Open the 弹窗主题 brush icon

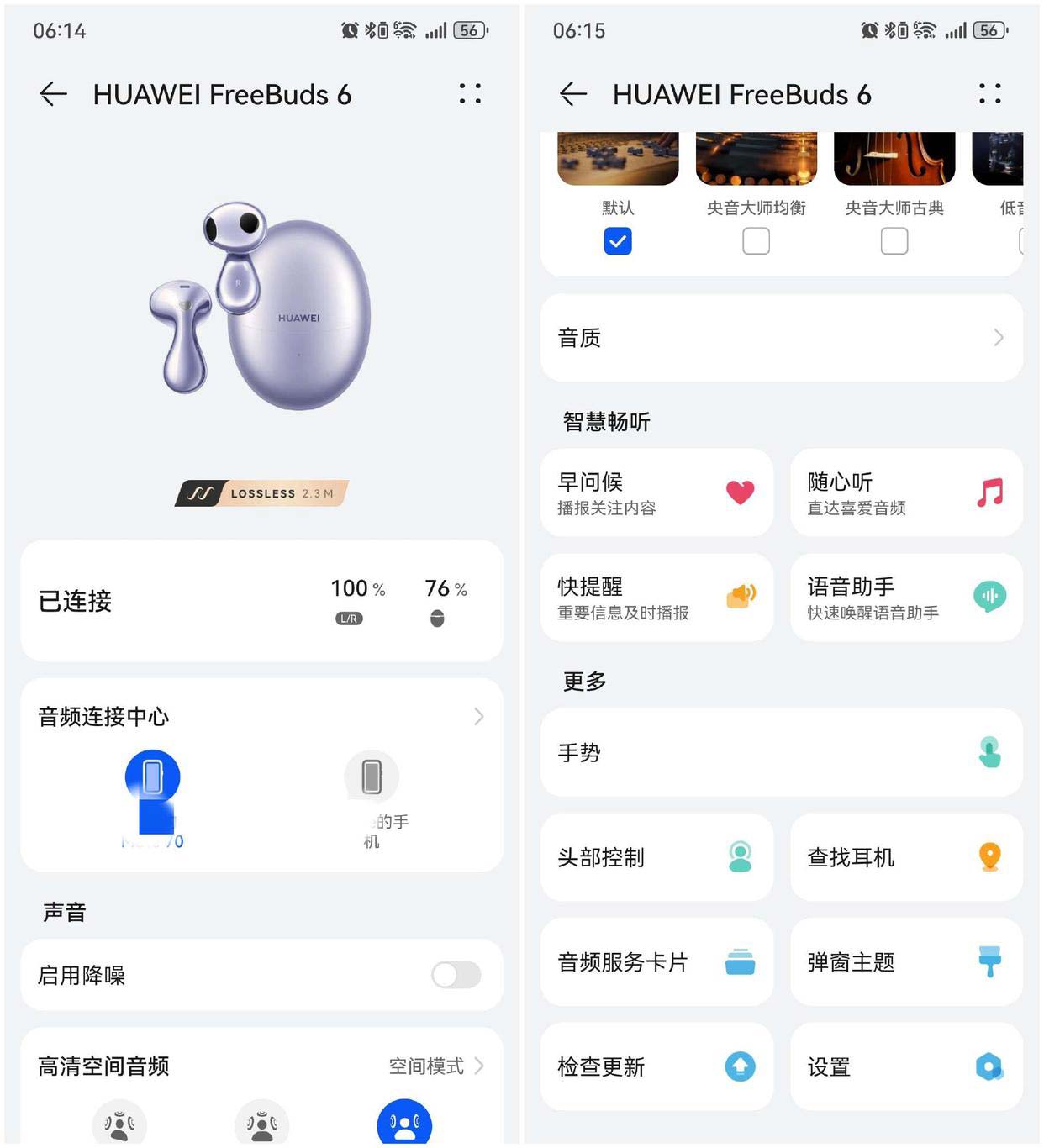(990, 962)
